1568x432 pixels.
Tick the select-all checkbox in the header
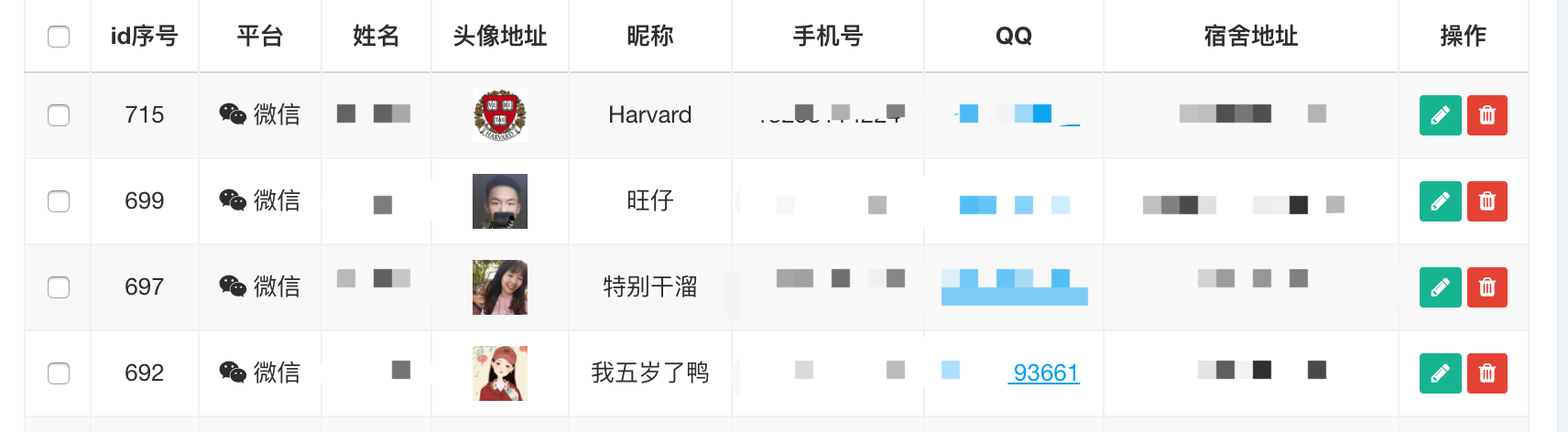(59, 37)
